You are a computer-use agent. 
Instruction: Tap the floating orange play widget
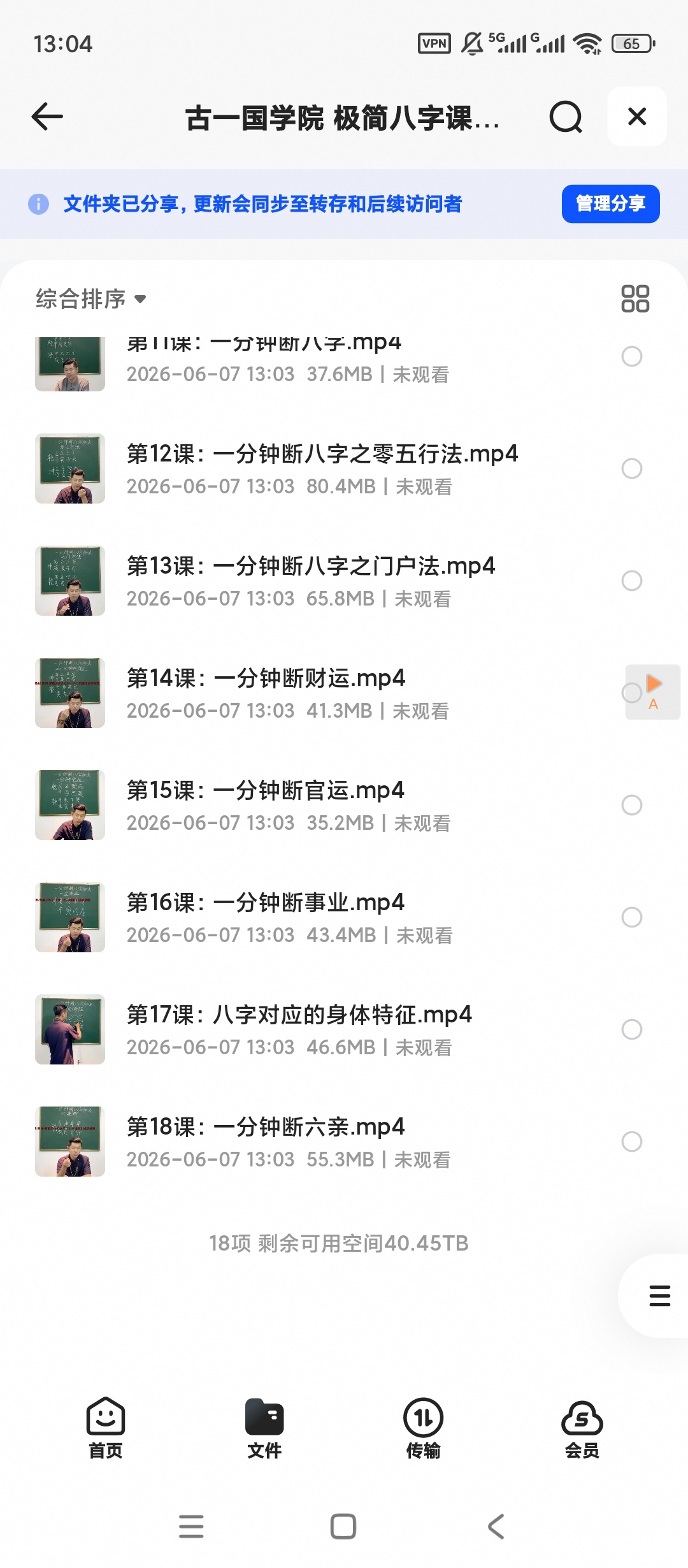[654, 692]
